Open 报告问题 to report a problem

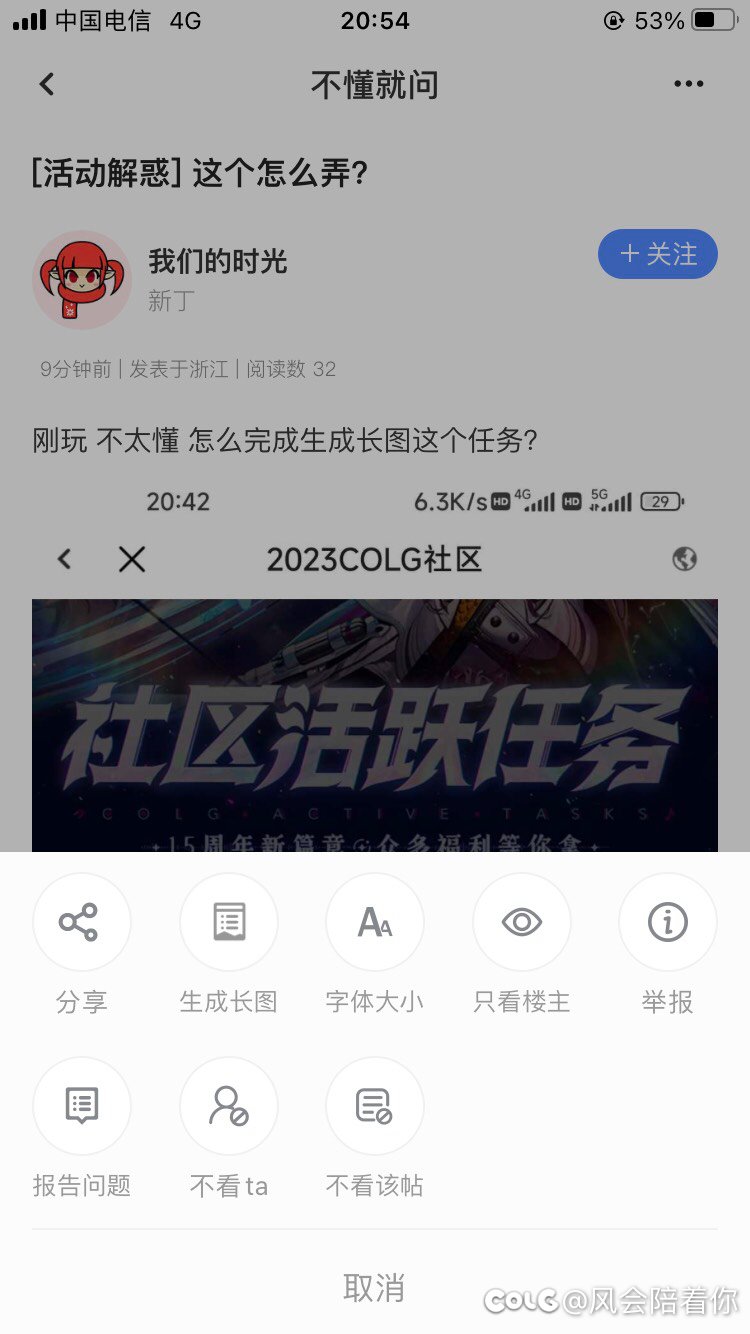click(x=81, y=1106)
